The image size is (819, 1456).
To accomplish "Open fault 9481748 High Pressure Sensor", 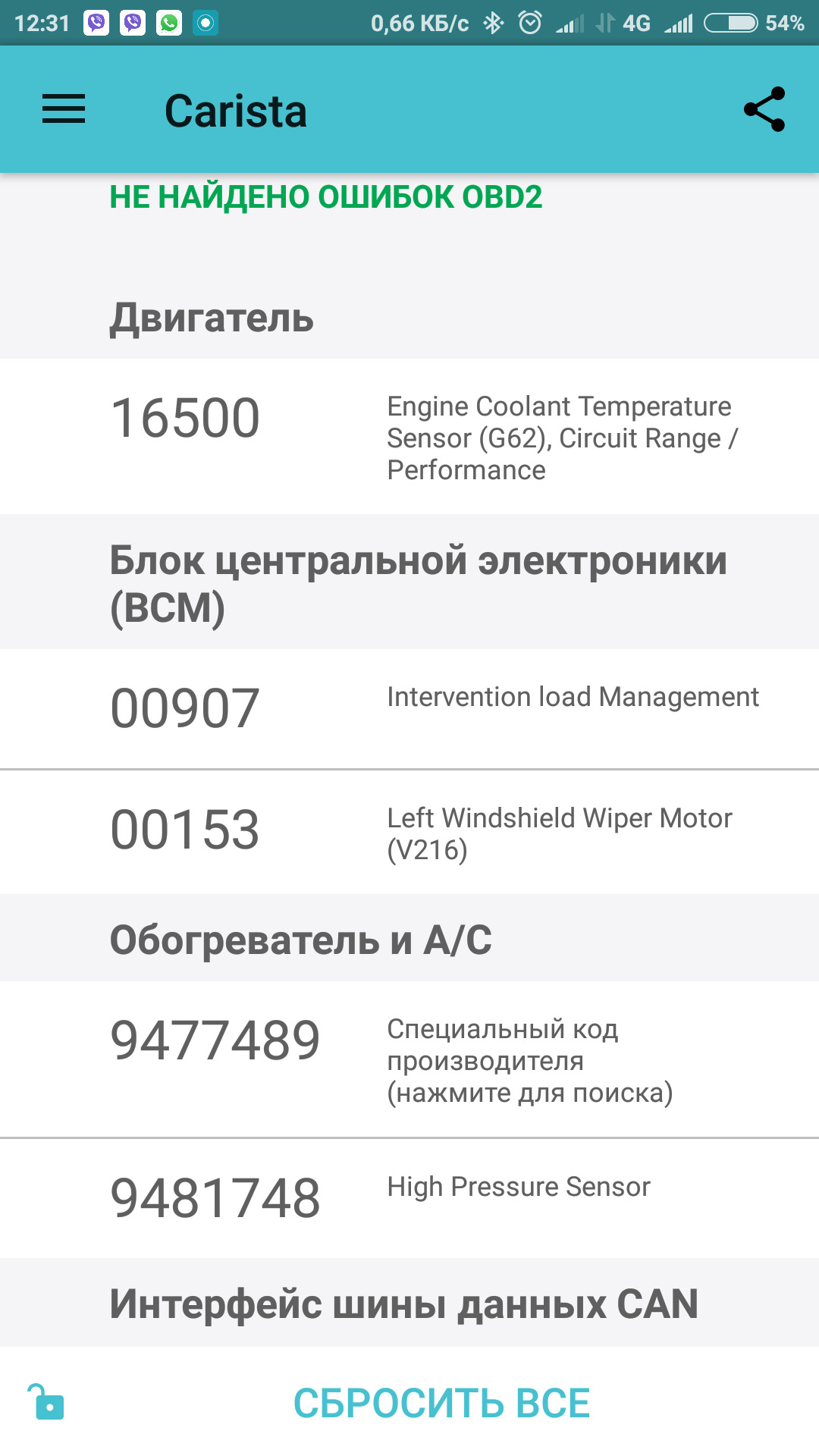I will [x=409, y=1198].
